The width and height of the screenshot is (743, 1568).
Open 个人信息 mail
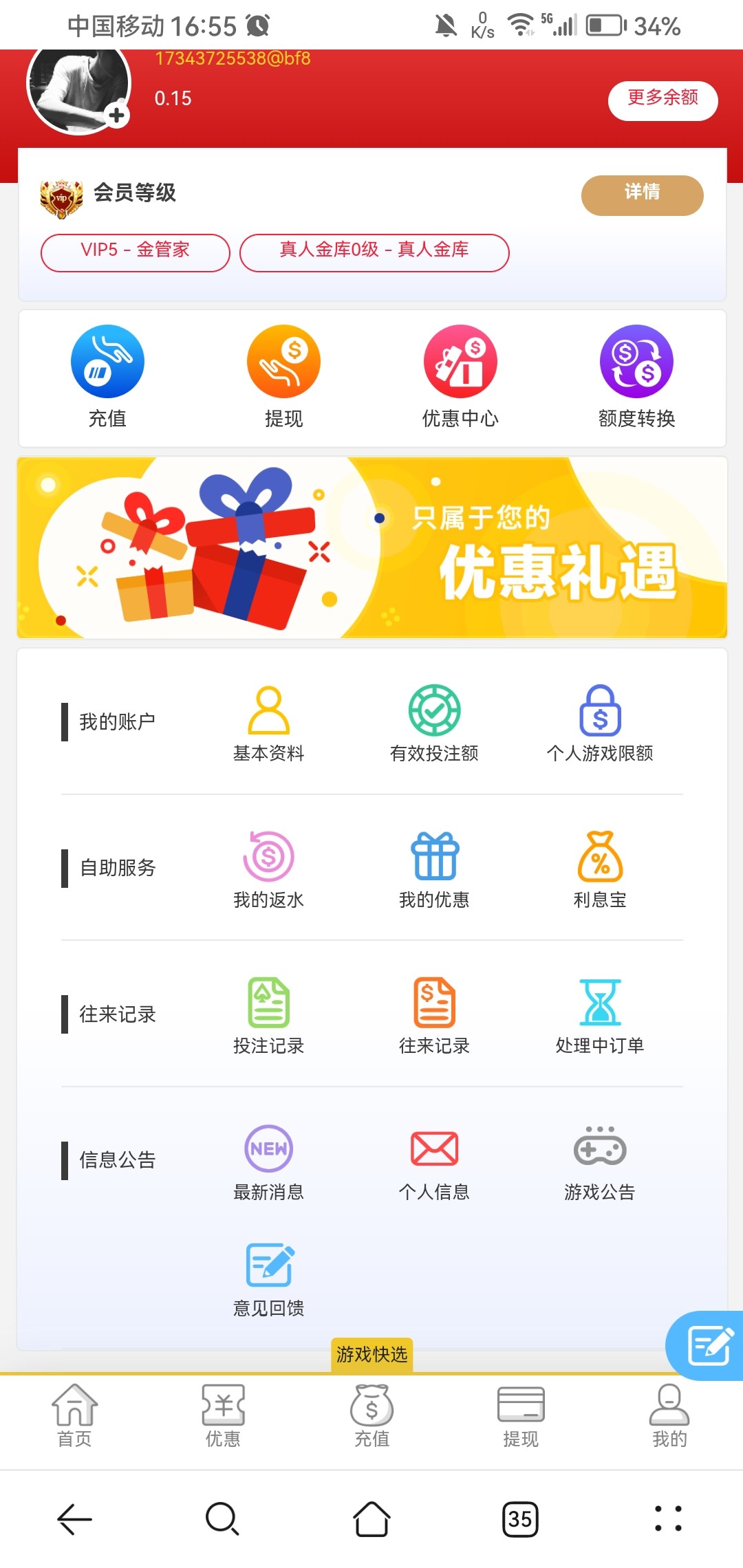pos(434,1162)
